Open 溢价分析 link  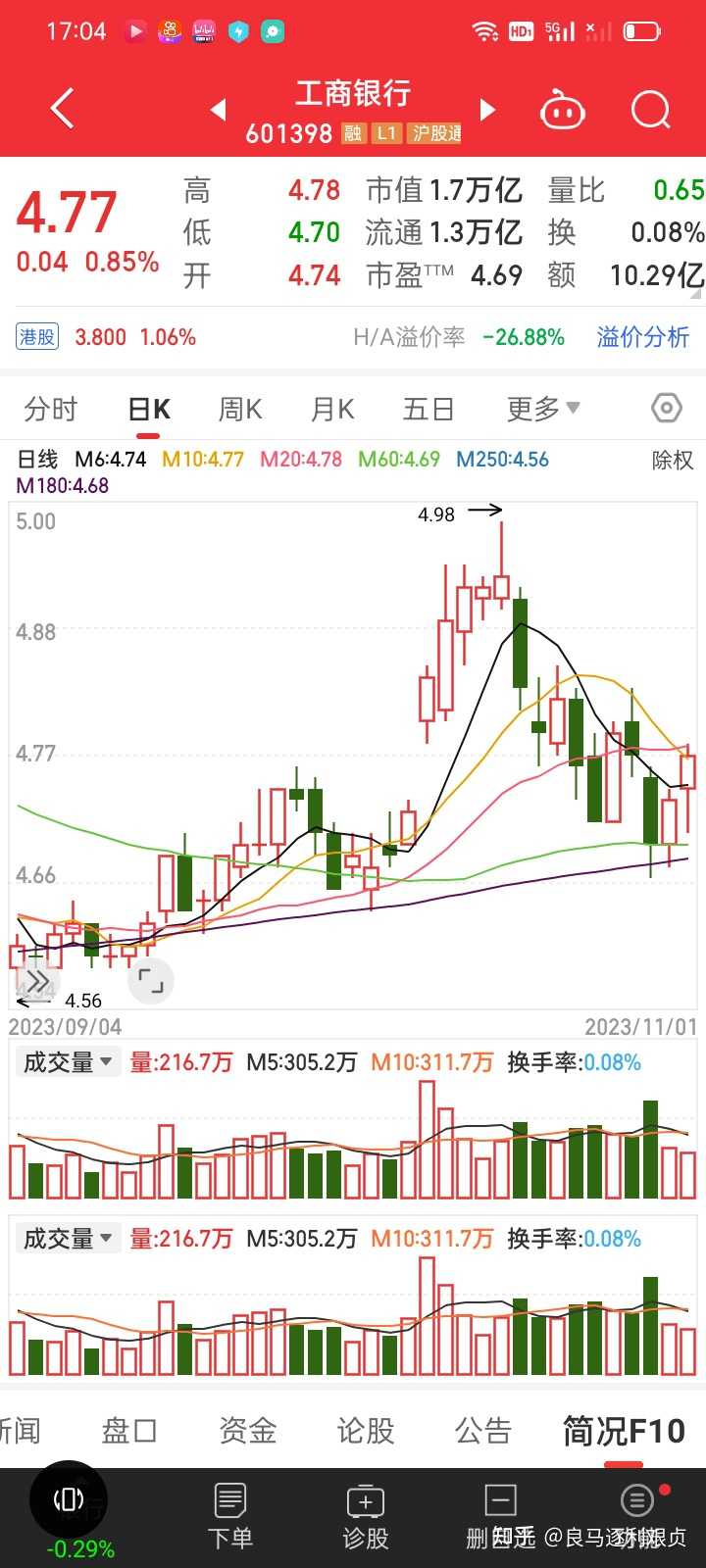pyautogui.click(x=643, y=337)
